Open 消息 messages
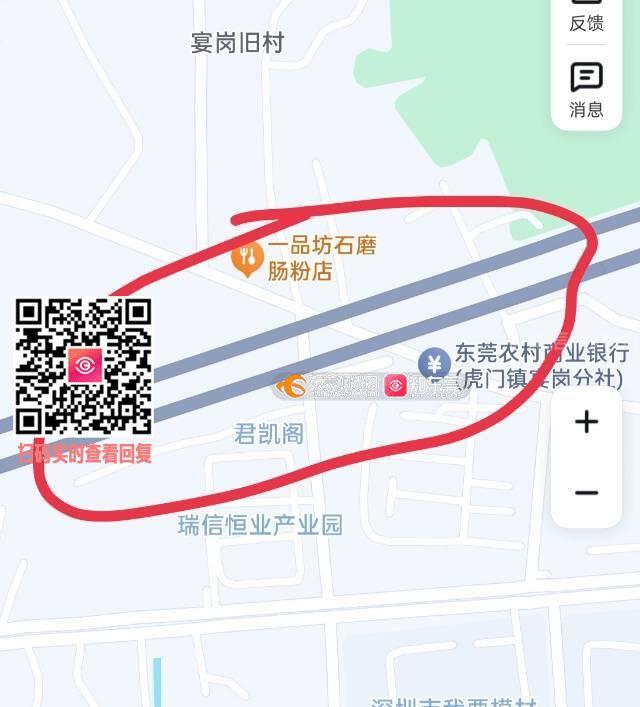Viewport: 640px width, 707px height. (x=586, y=89)
